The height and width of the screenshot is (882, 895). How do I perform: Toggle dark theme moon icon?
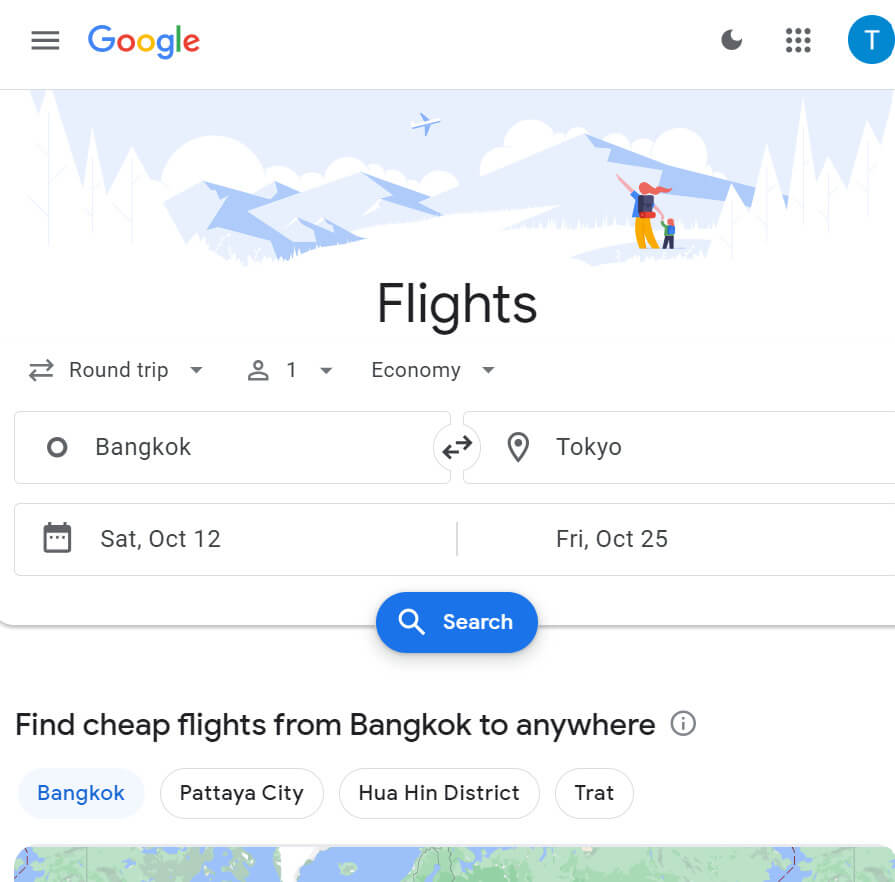(732, 40)
